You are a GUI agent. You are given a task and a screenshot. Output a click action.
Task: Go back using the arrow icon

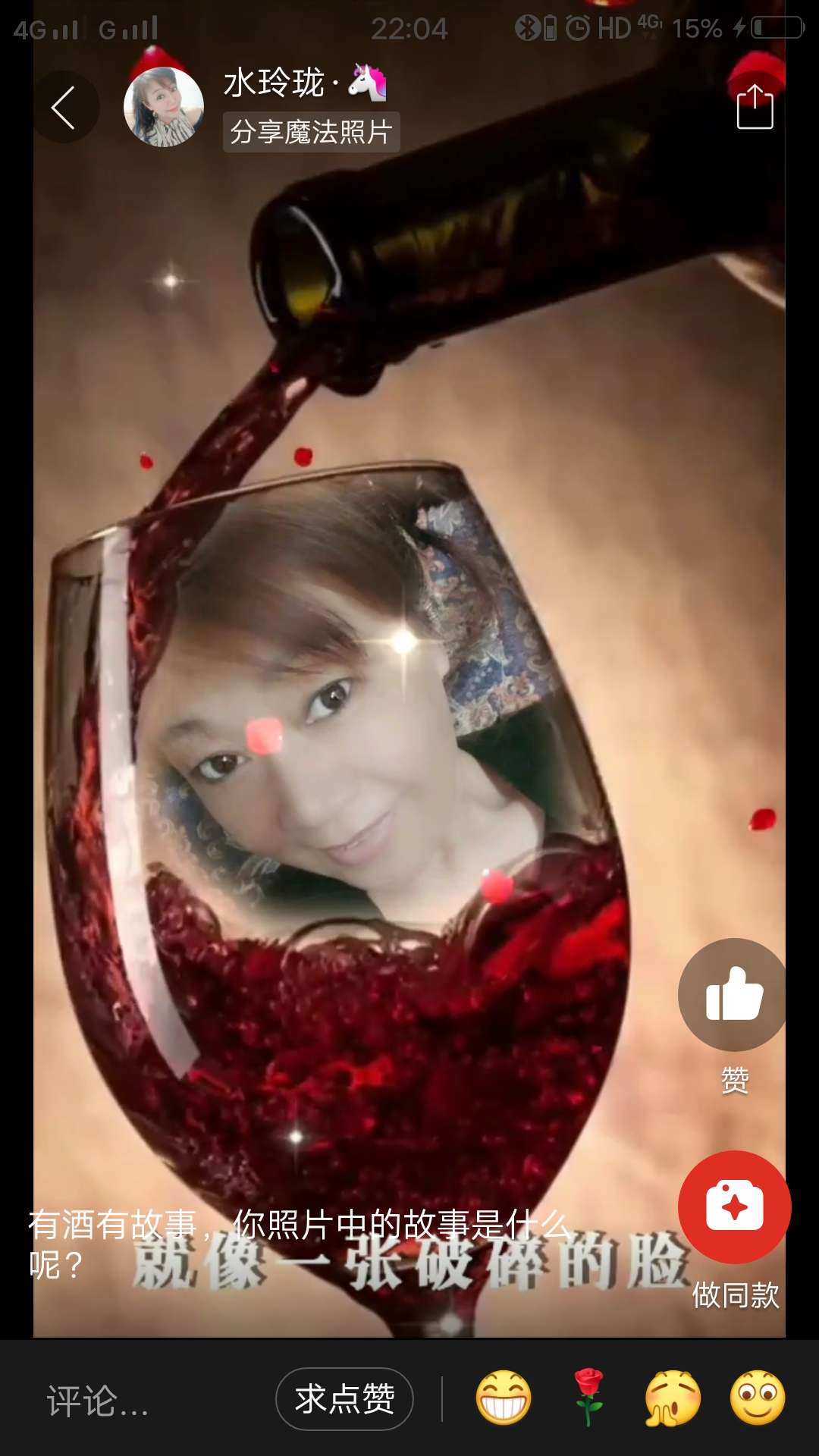pyautogui.click(x=65, y=107)
